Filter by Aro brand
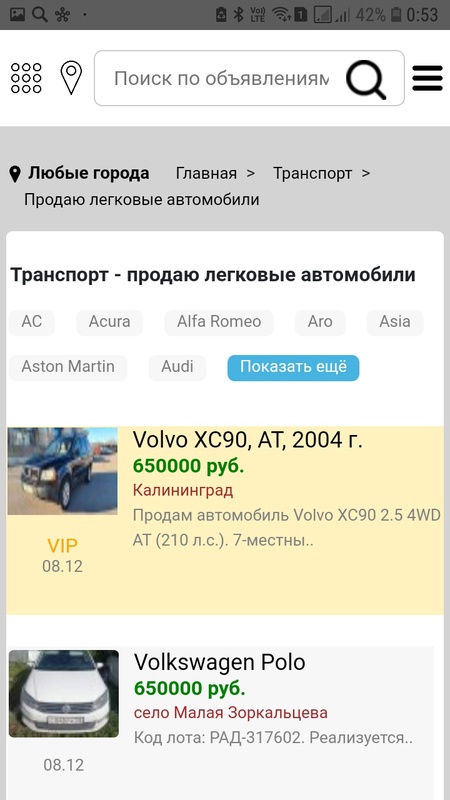Image resolution: width=450 pixels, height=800 pixels. pos(320,322)
